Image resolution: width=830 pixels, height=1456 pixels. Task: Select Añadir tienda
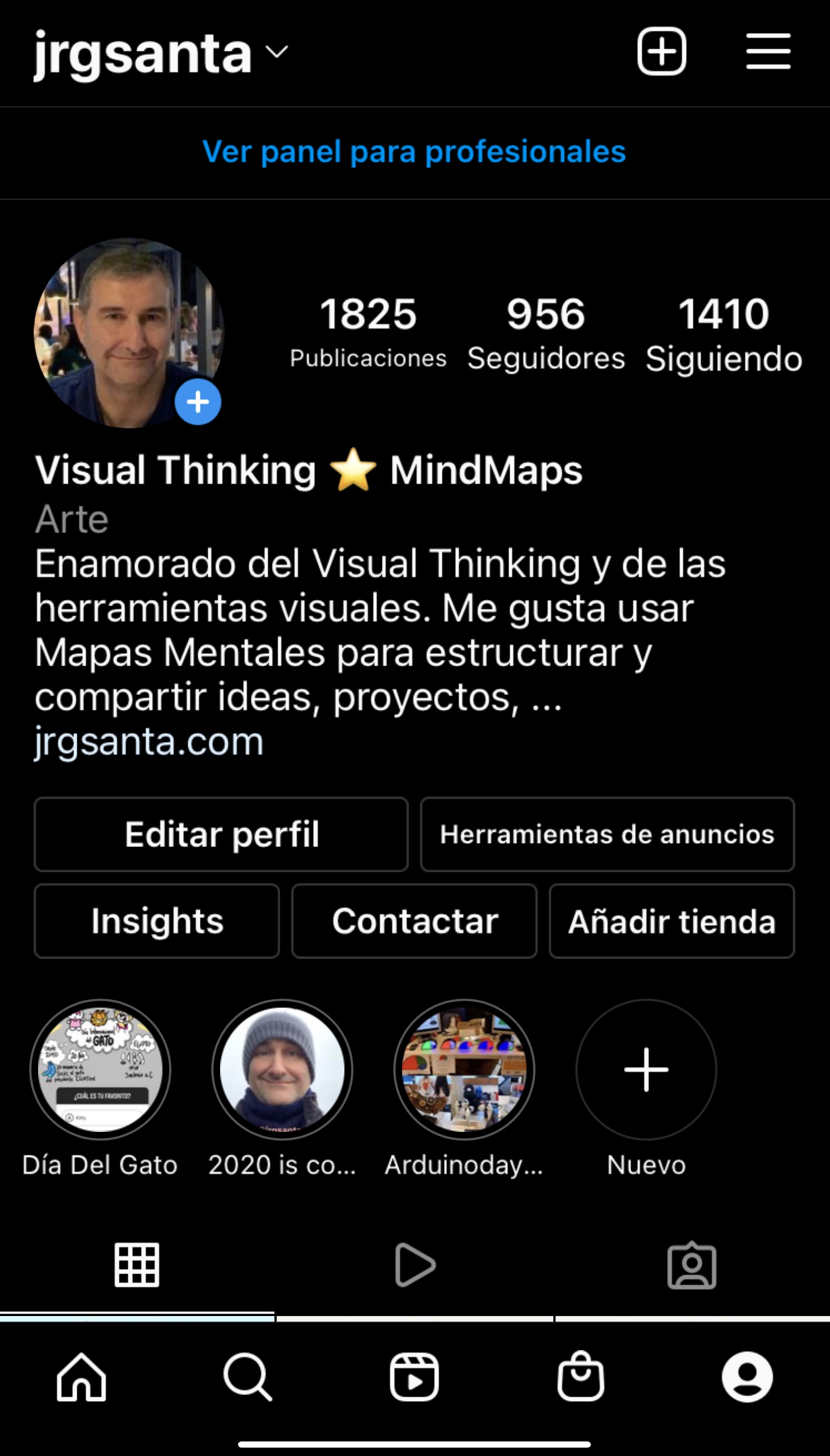[672, 921]
